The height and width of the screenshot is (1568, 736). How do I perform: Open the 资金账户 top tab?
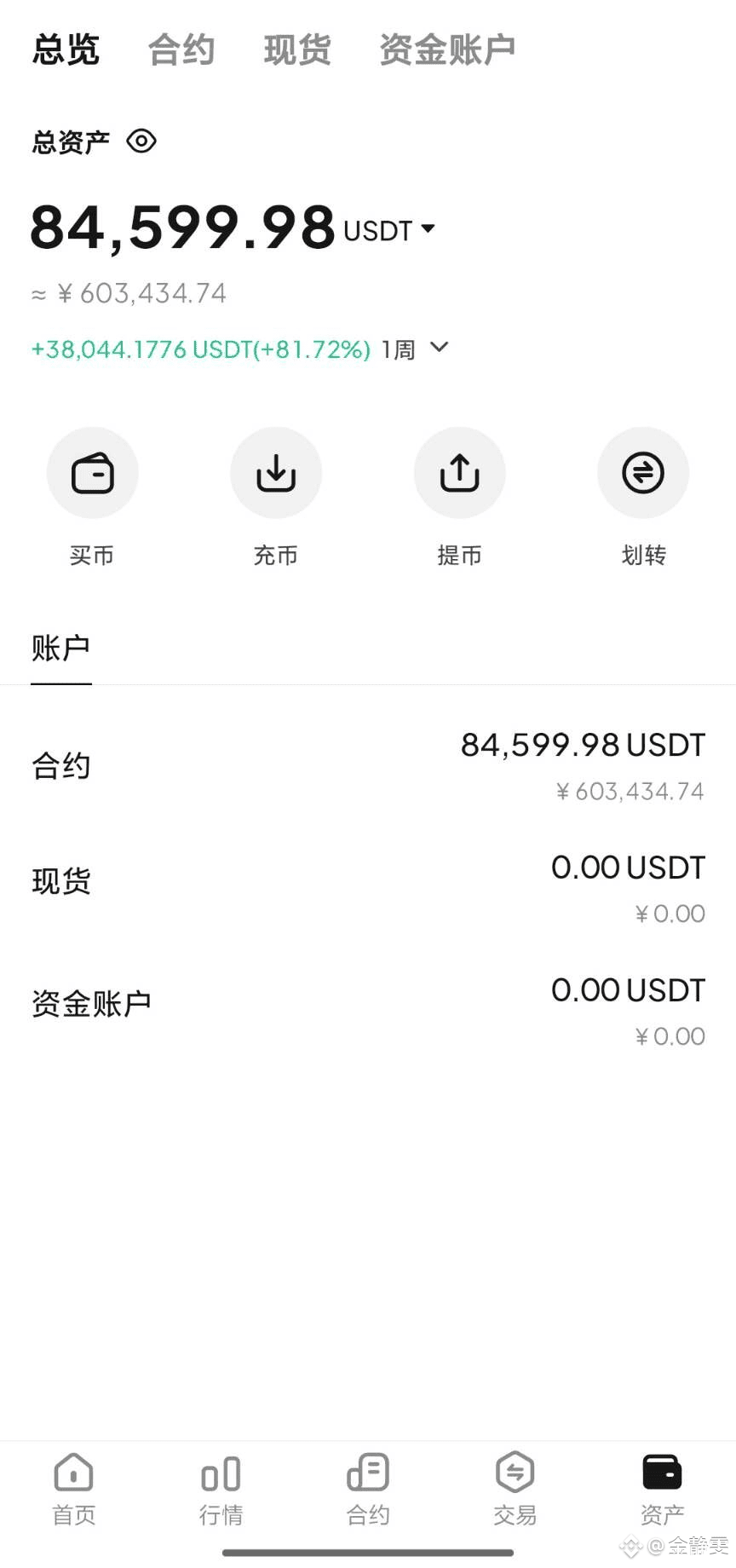pyautogui.click(x=447, y=49)
